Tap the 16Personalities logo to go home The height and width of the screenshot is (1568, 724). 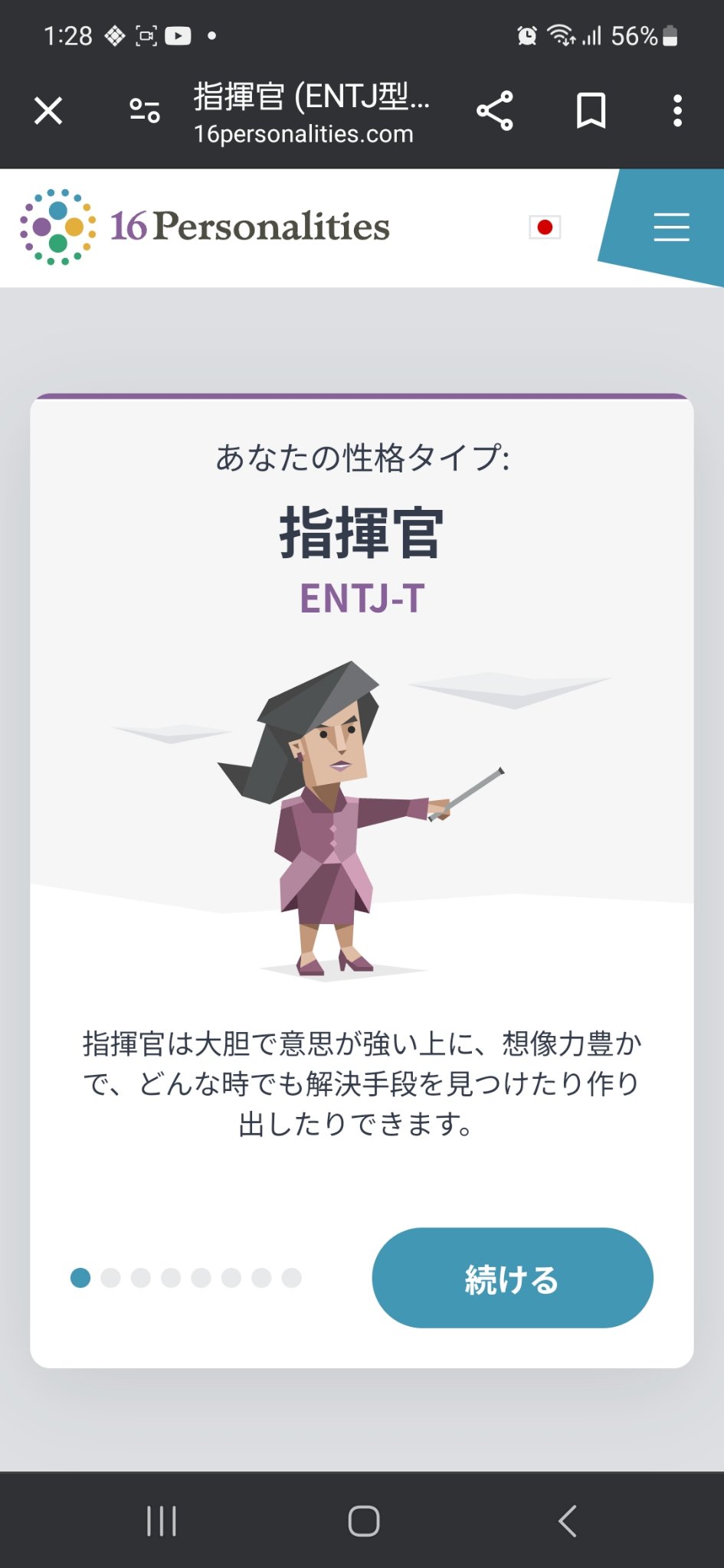[205, 227]
